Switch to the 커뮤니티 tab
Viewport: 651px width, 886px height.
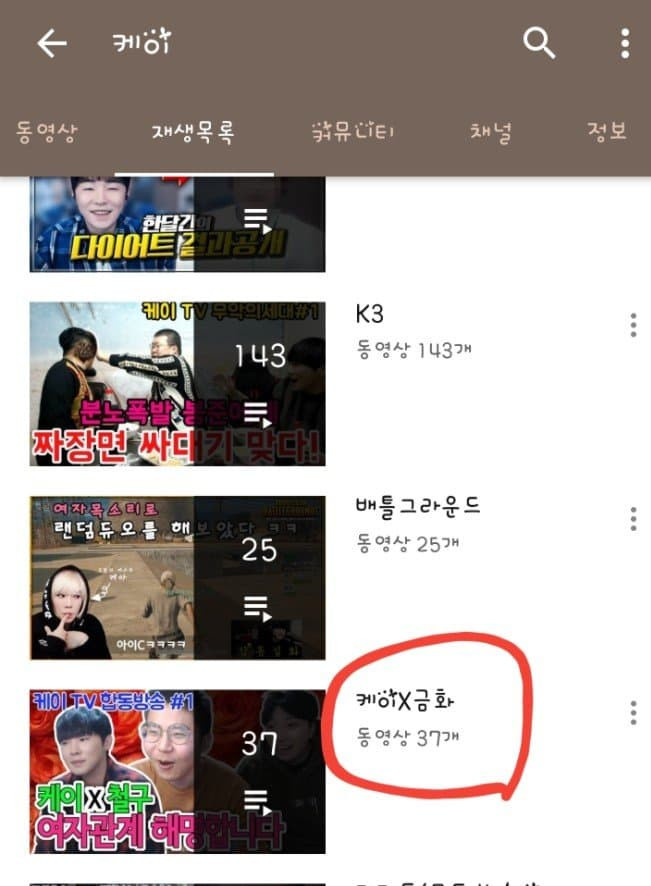point(353,131)
